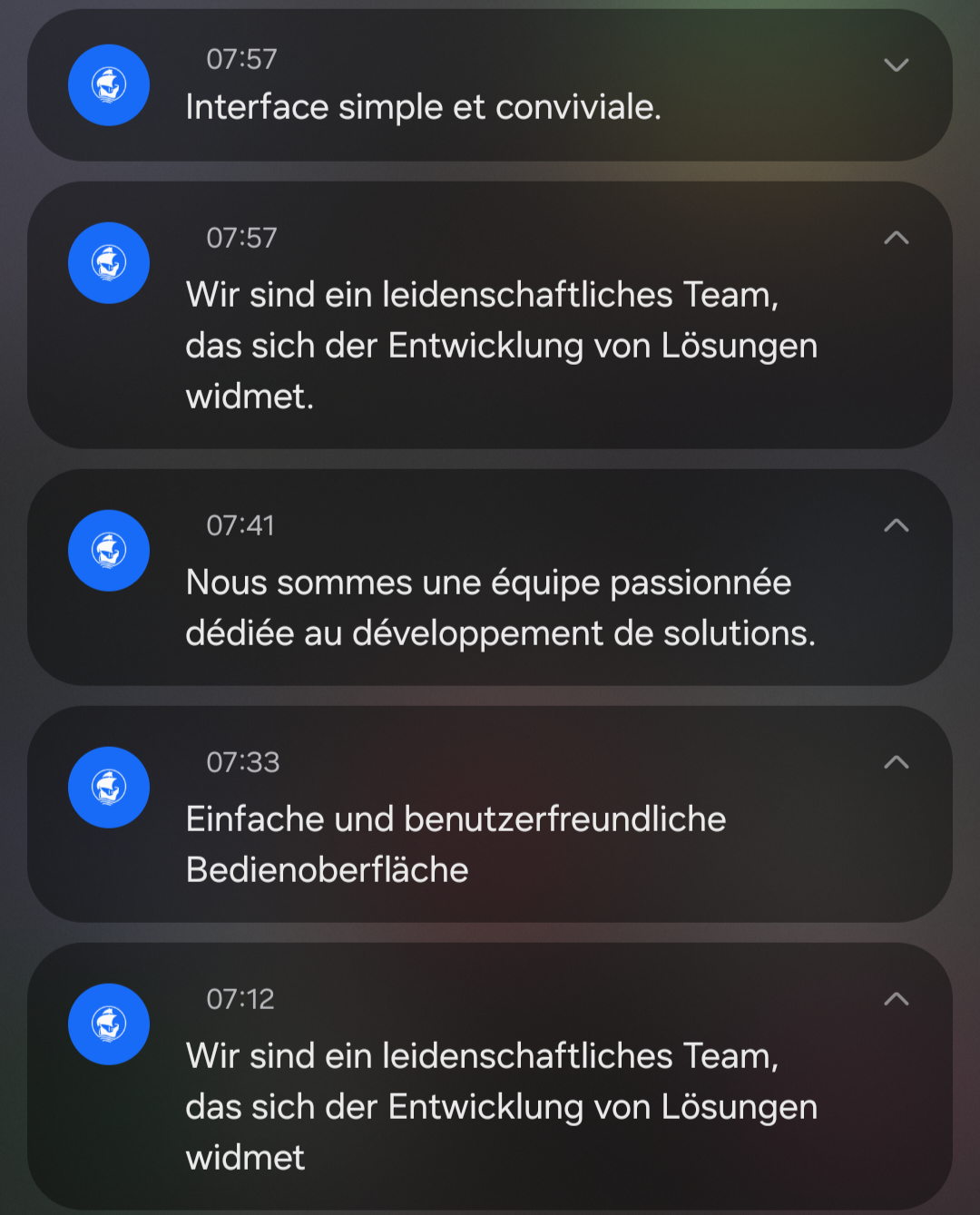The image size is (980, 1215).
Task: Open the 'Nous sommes une équipe passionnée' notification
Action: [500, 608]
